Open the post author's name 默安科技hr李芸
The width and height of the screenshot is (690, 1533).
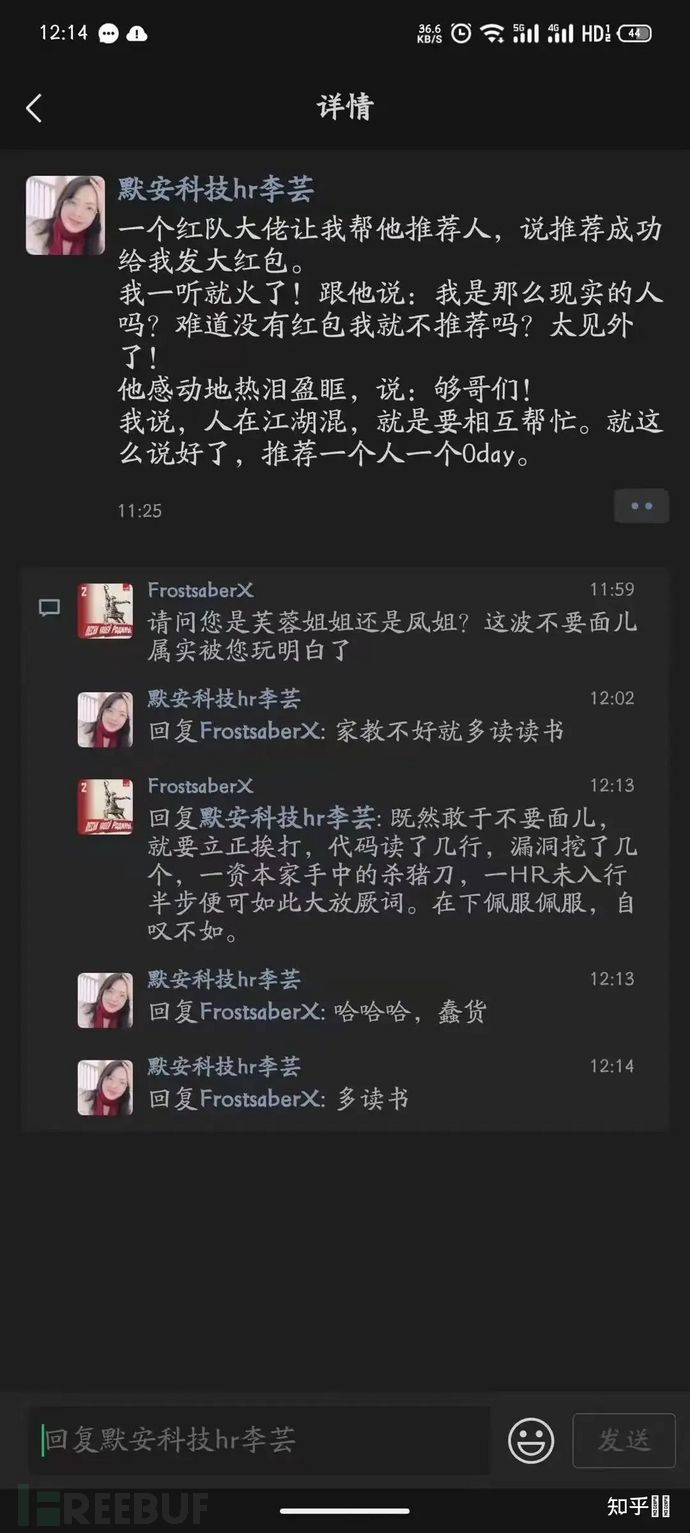click(x=216, y=189)
